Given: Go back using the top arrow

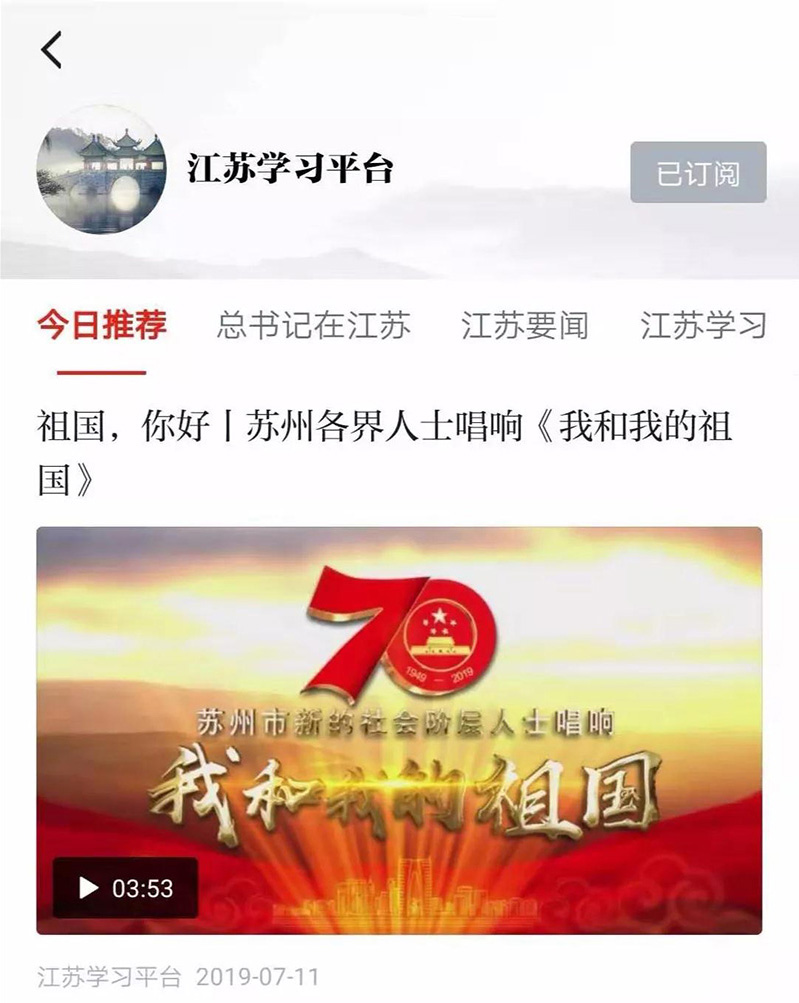Looking at the screenshot, I should [52, 50].
